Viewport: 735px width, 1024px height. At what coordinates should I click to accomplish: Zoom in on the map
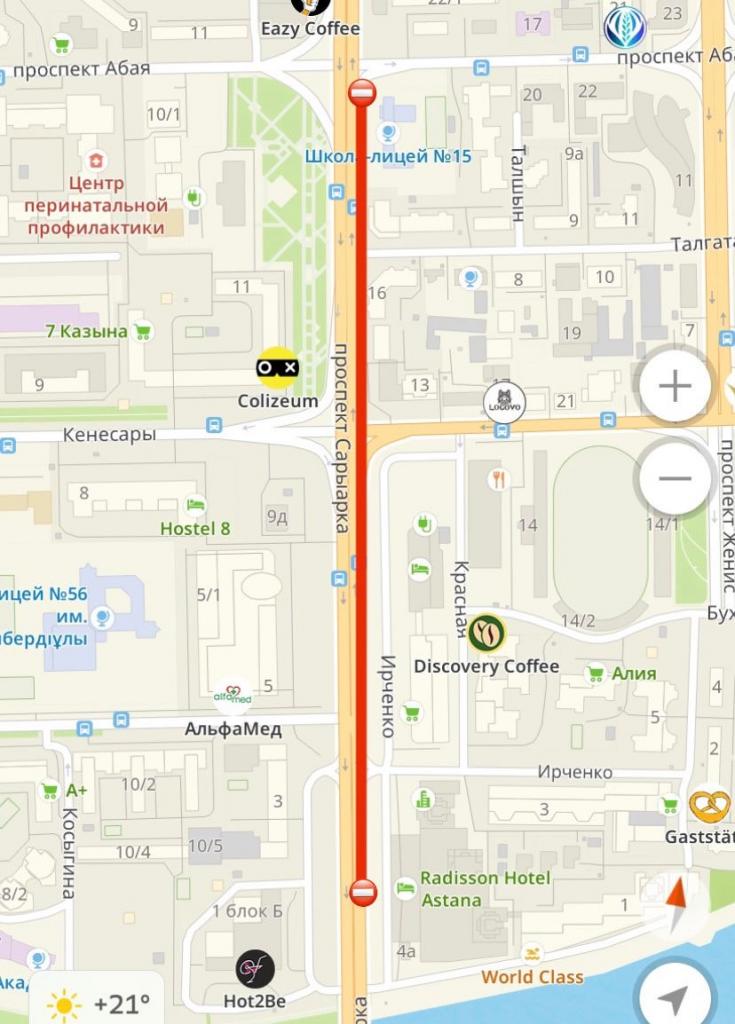(675, 386)
